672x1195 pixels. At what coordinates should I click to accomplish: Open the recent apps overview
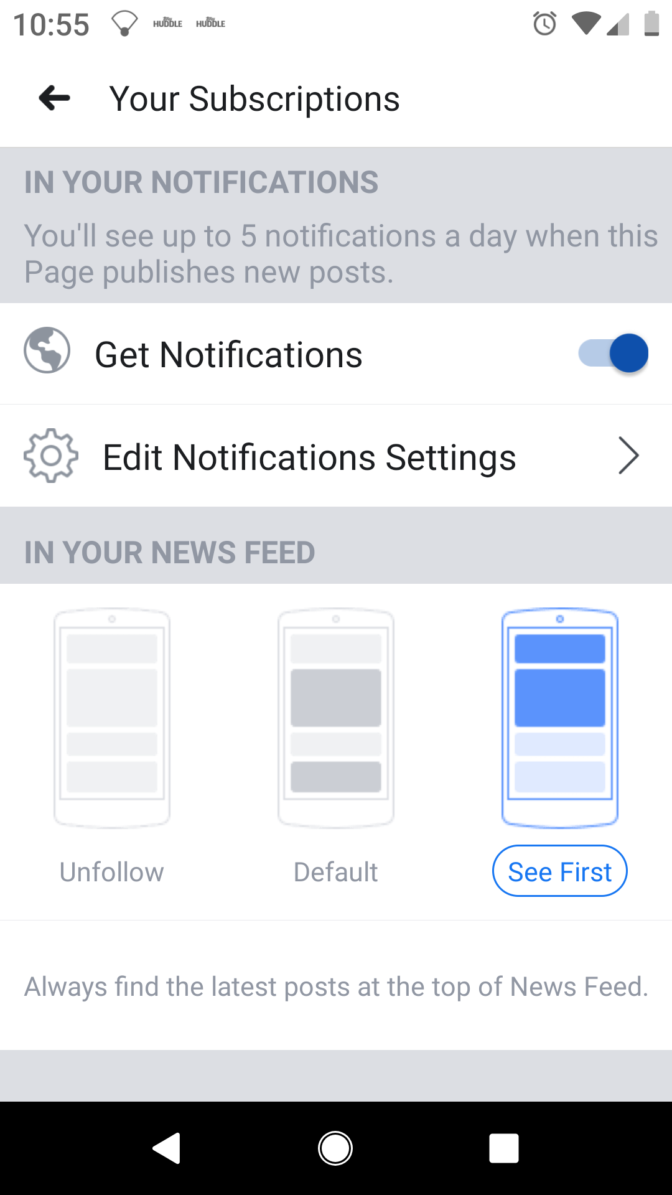pos(504,1148)
